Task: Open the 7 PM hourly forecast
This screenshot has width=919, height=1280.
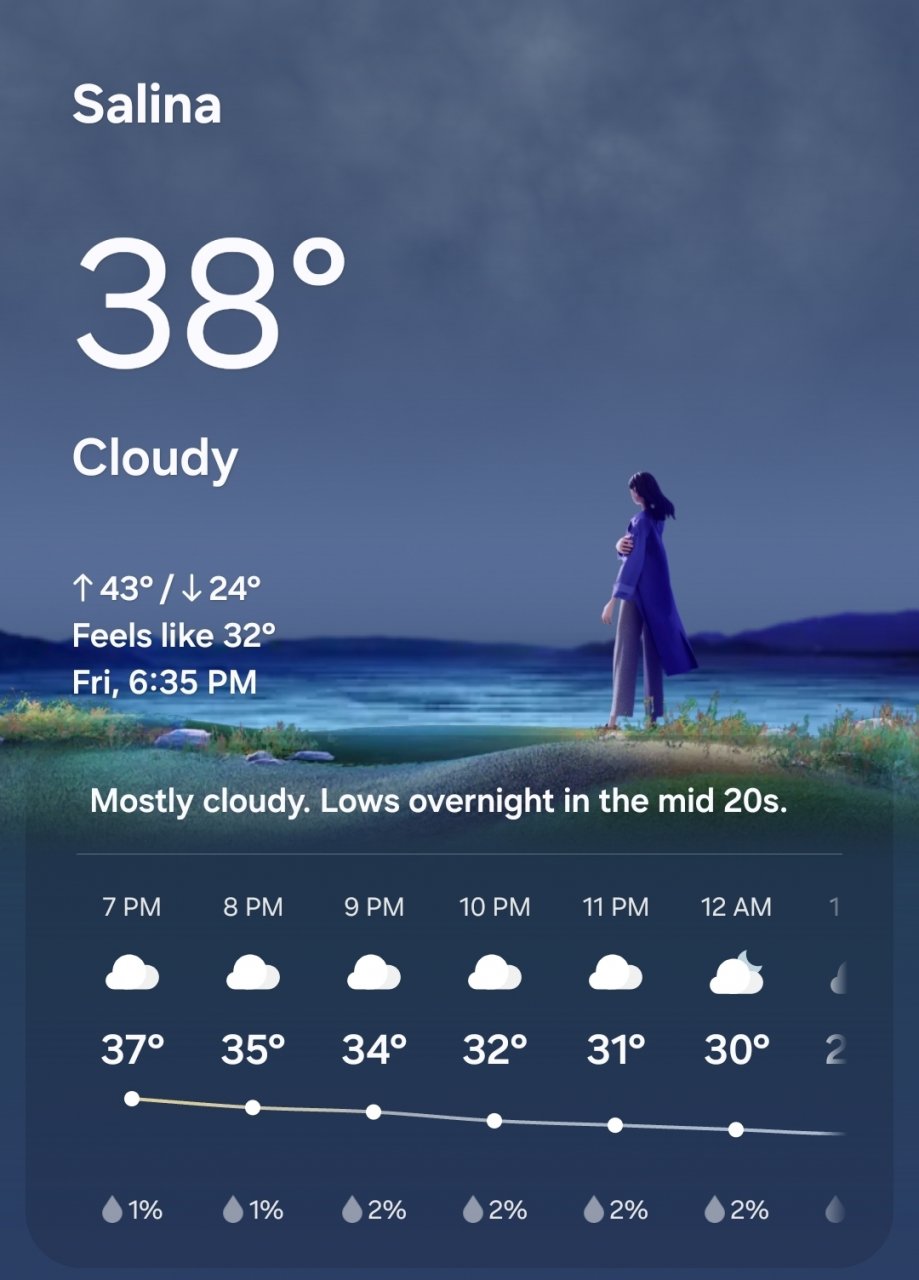Action: click(132, 1050)
